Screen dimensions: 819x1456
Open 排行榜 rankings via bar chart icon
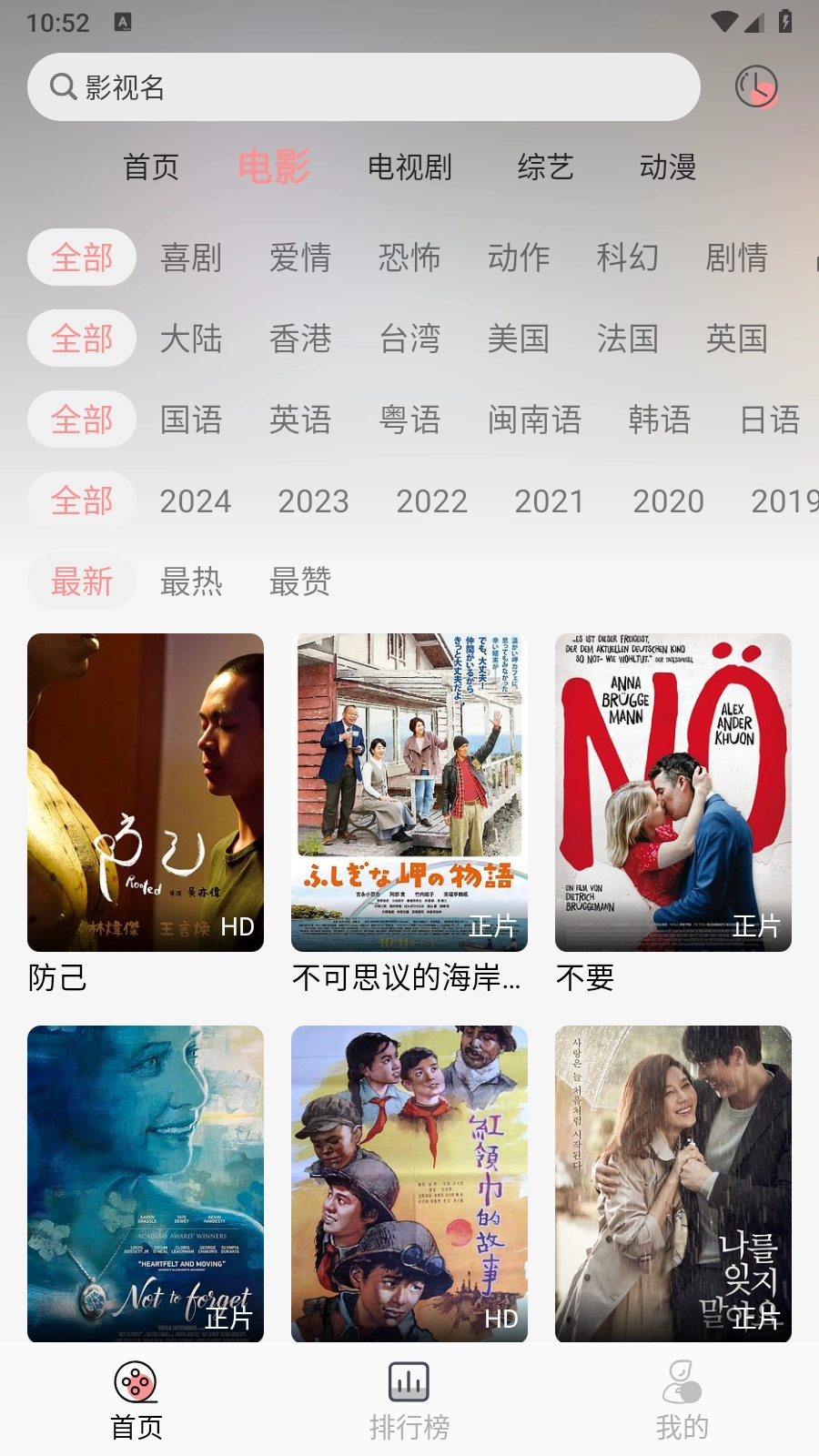click(409, 1381)
